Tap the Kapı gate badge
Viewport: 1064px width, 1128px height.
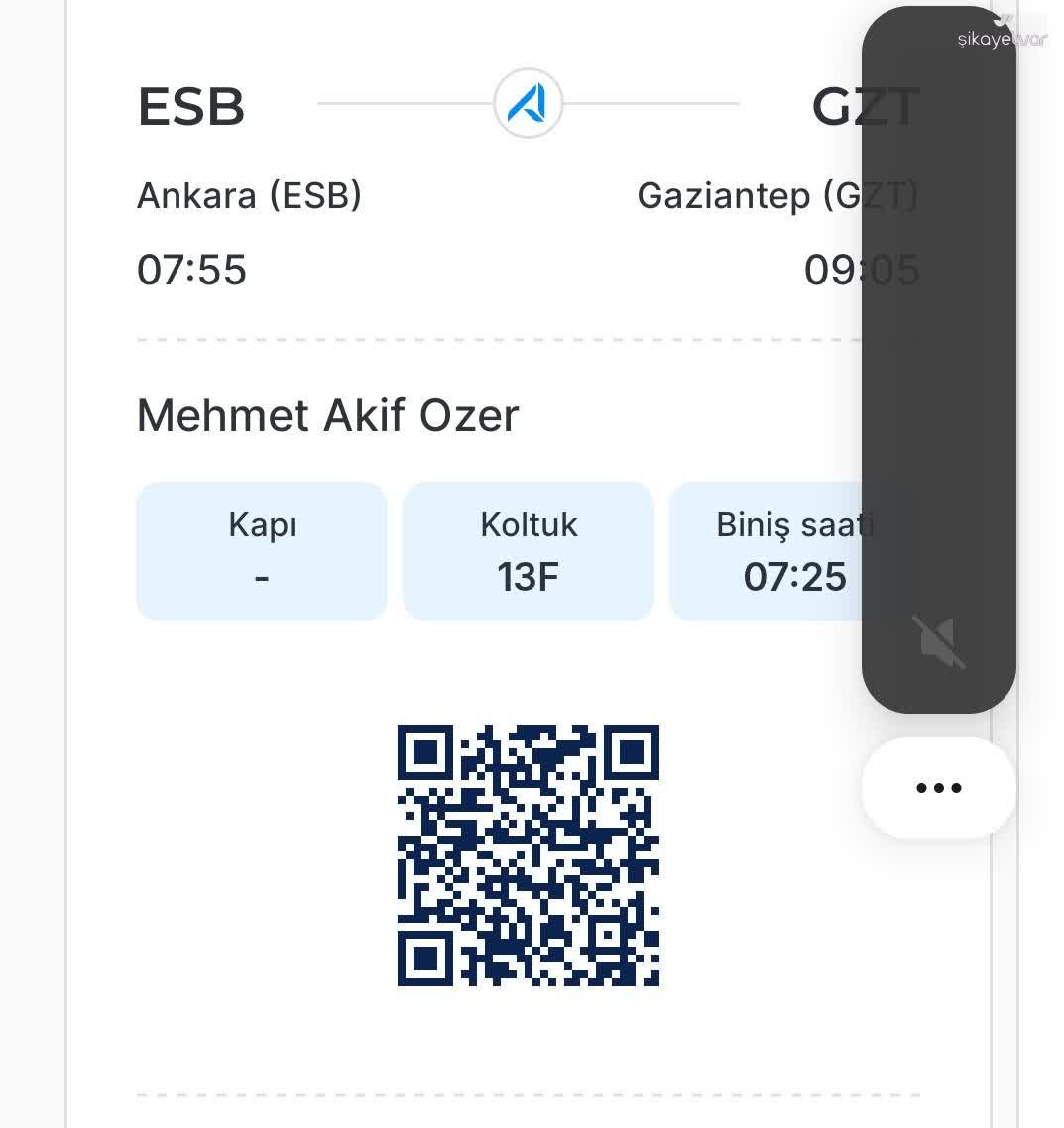point(261,551)
